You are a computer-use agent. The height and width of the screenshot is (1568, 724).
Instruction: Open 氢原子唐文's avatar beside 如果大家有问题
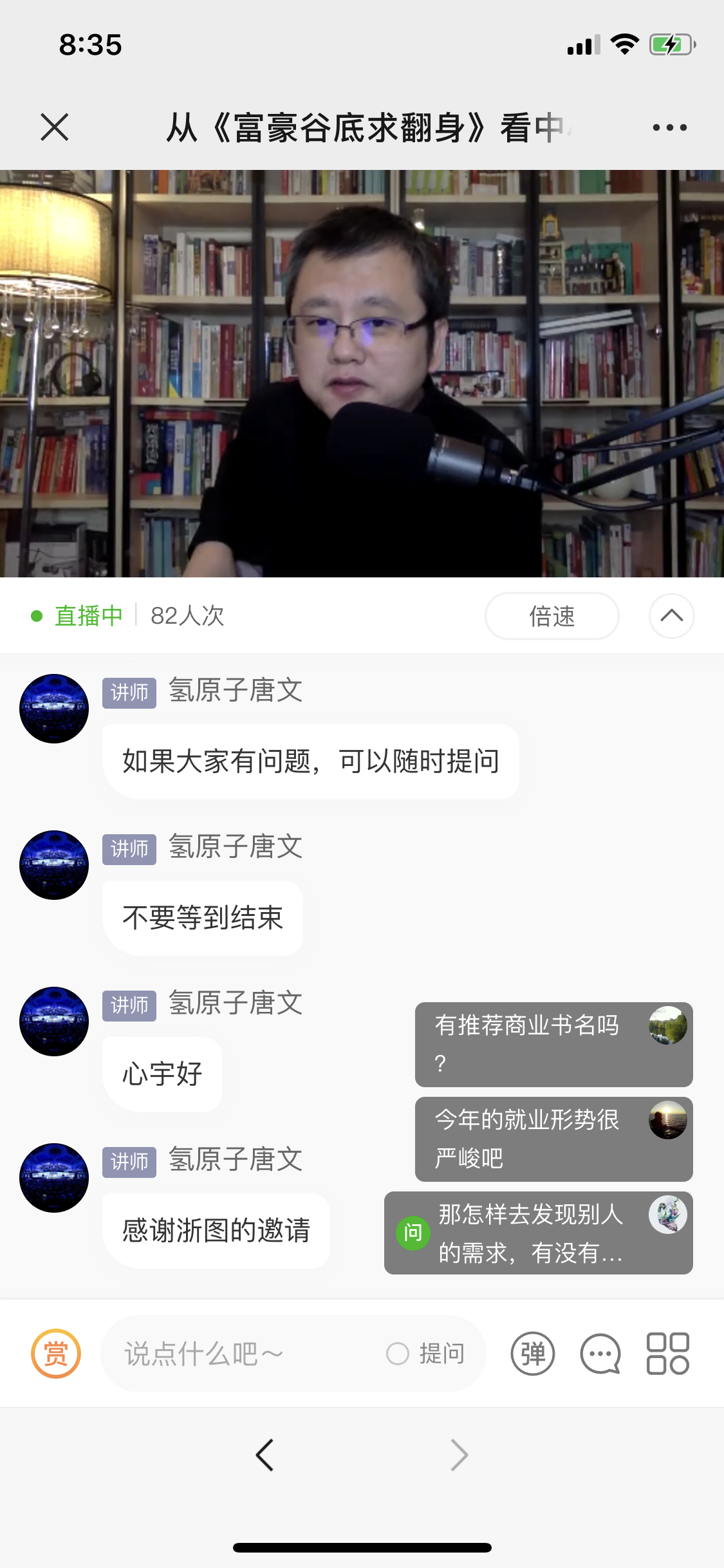coord(54,708)
